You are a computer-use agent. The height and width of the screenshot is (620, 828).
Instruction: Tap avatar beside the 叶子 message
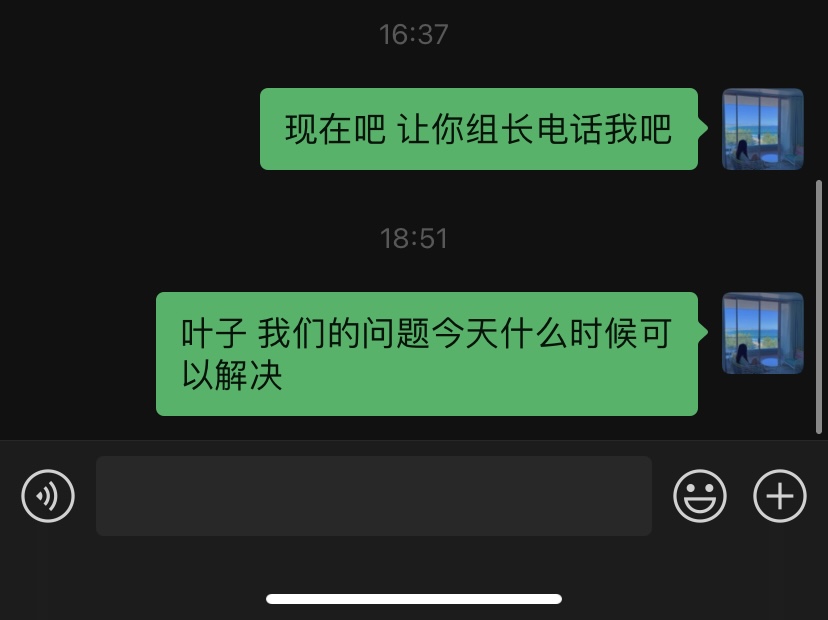click(763, 333)
